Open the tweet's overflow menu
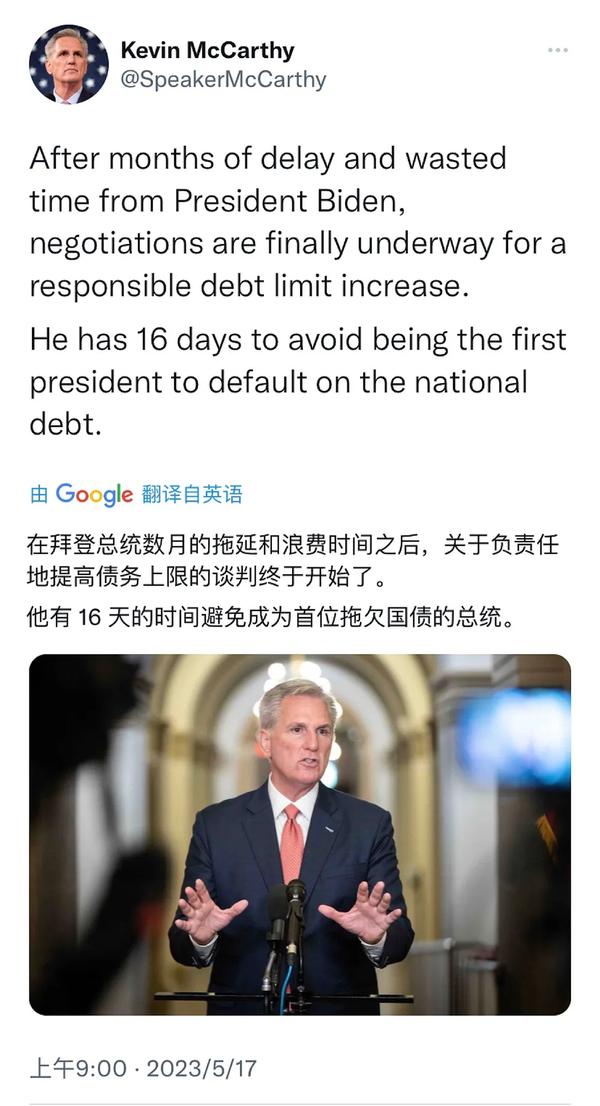This screenshot has width=600, height=1106. click(557, 51)
